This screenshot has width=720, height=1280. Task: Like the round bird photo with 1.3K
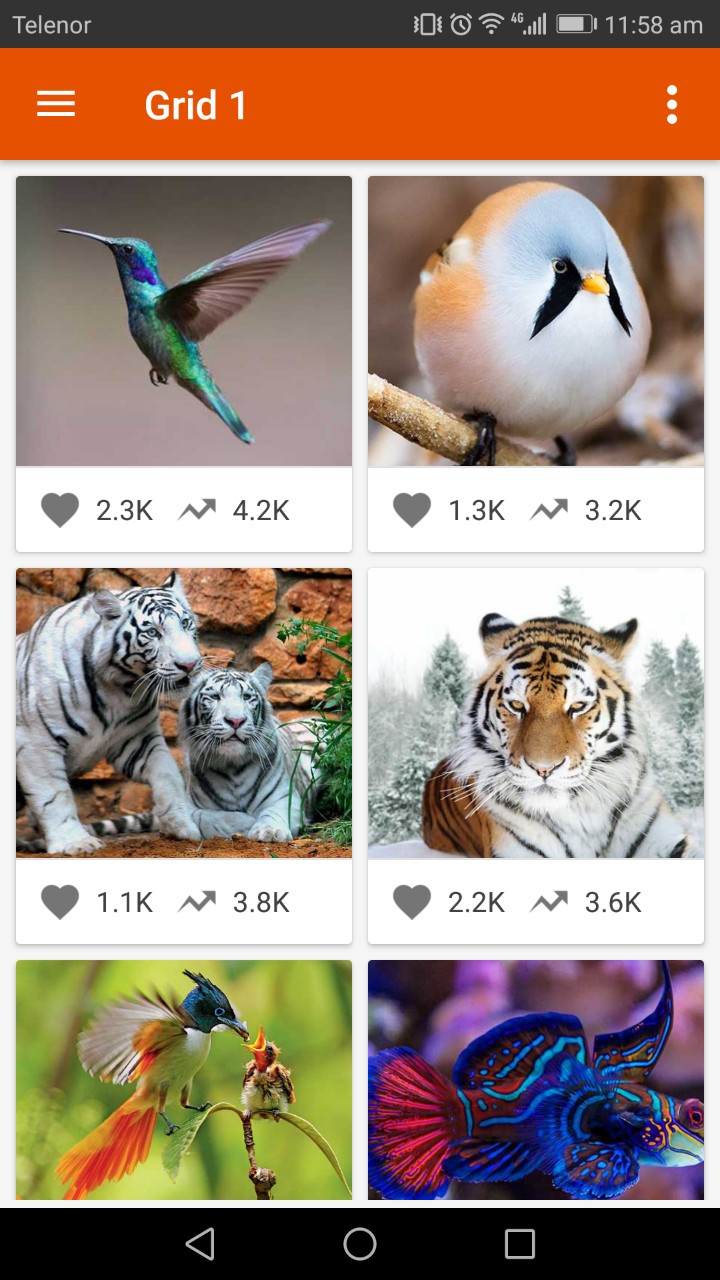(x=412, y=511)
